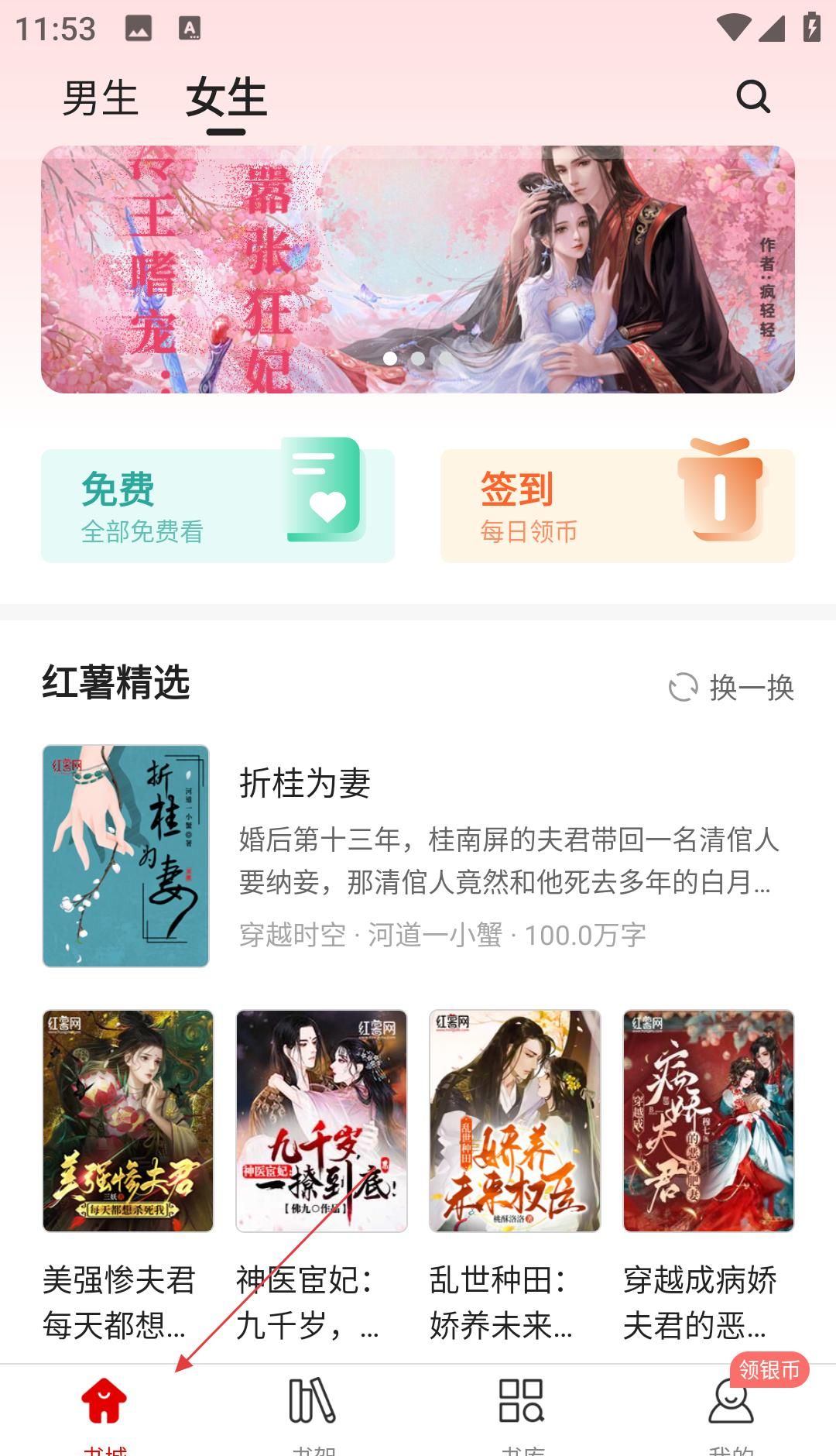
Task: Tap 换一换 to refresh recommendations
Action: coord(751,688)
